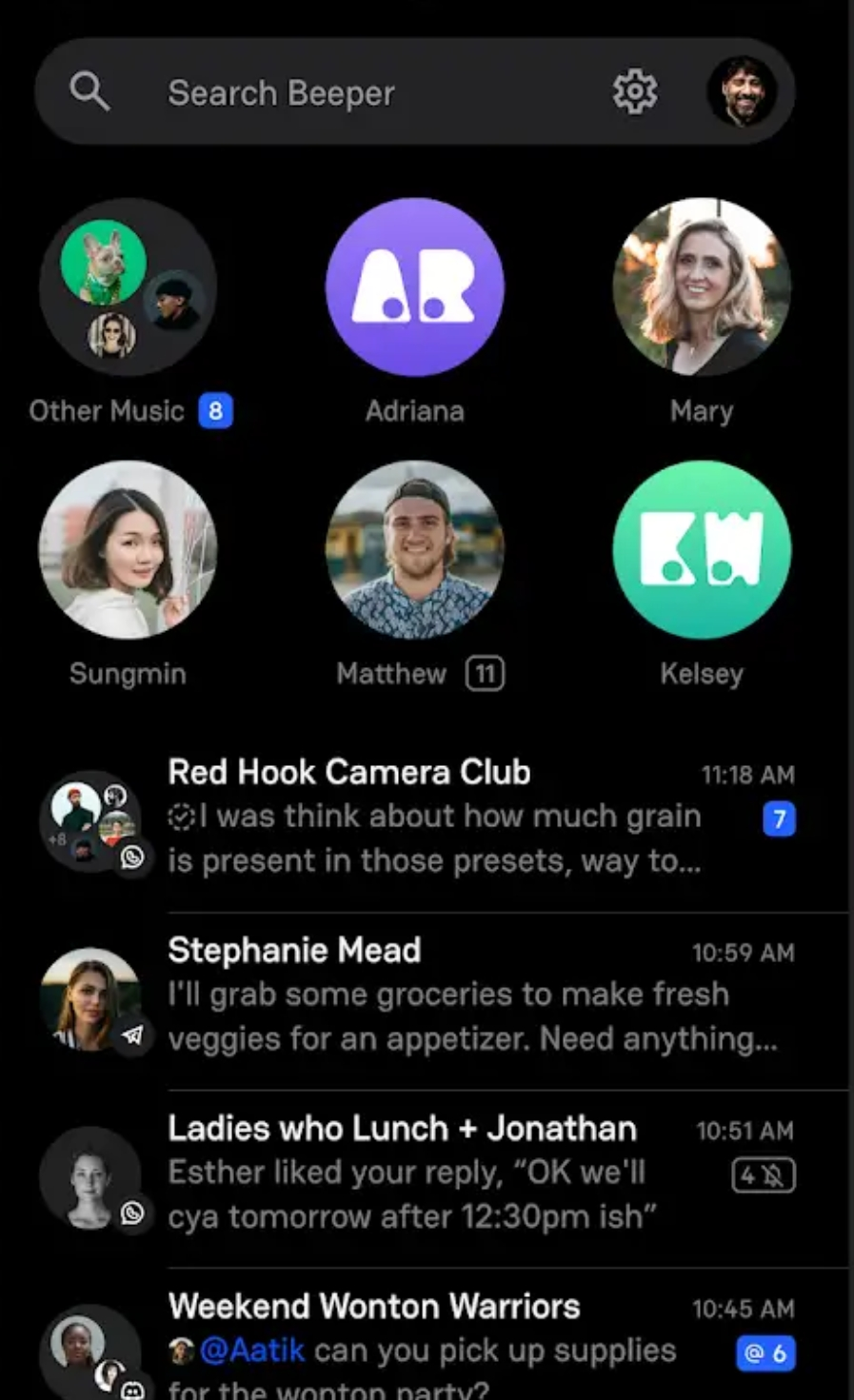The image size is (854, 1400).
Task: Open settings via the gear icon
Action: [635, 92]
